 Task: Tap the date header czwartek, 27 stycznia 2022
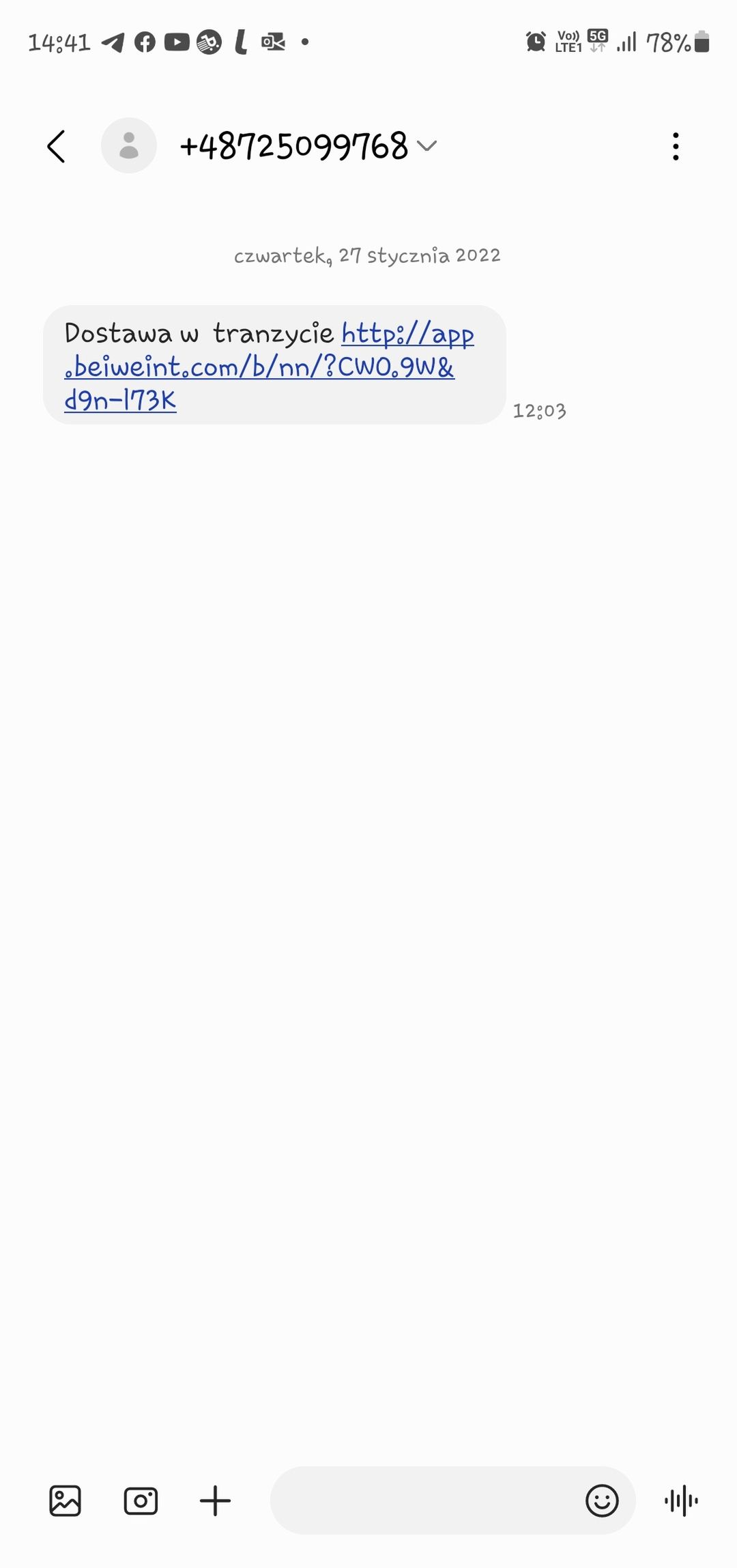coord(368,255)
